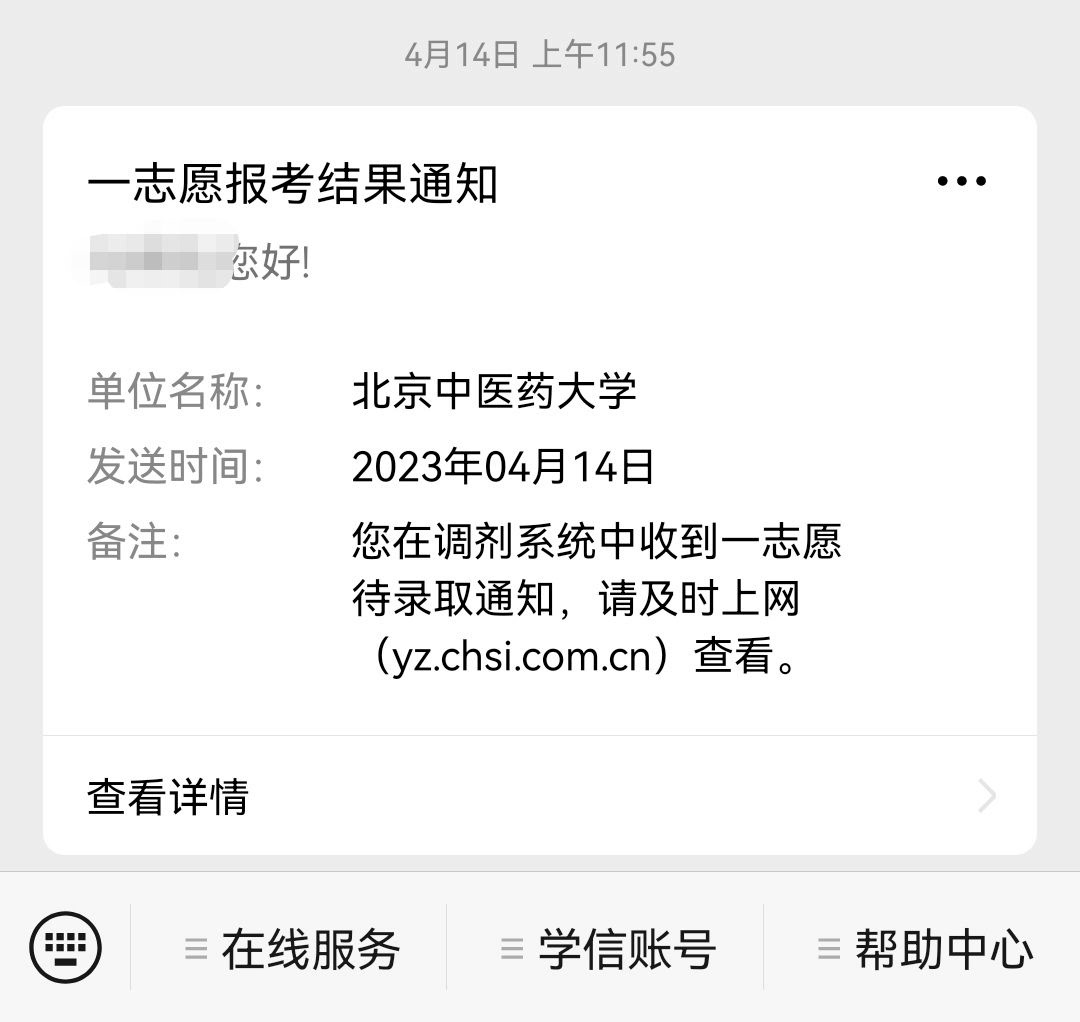
Task: Open the 帮助中心 menu
Action: pyautogui.click(x=925, y=948)
